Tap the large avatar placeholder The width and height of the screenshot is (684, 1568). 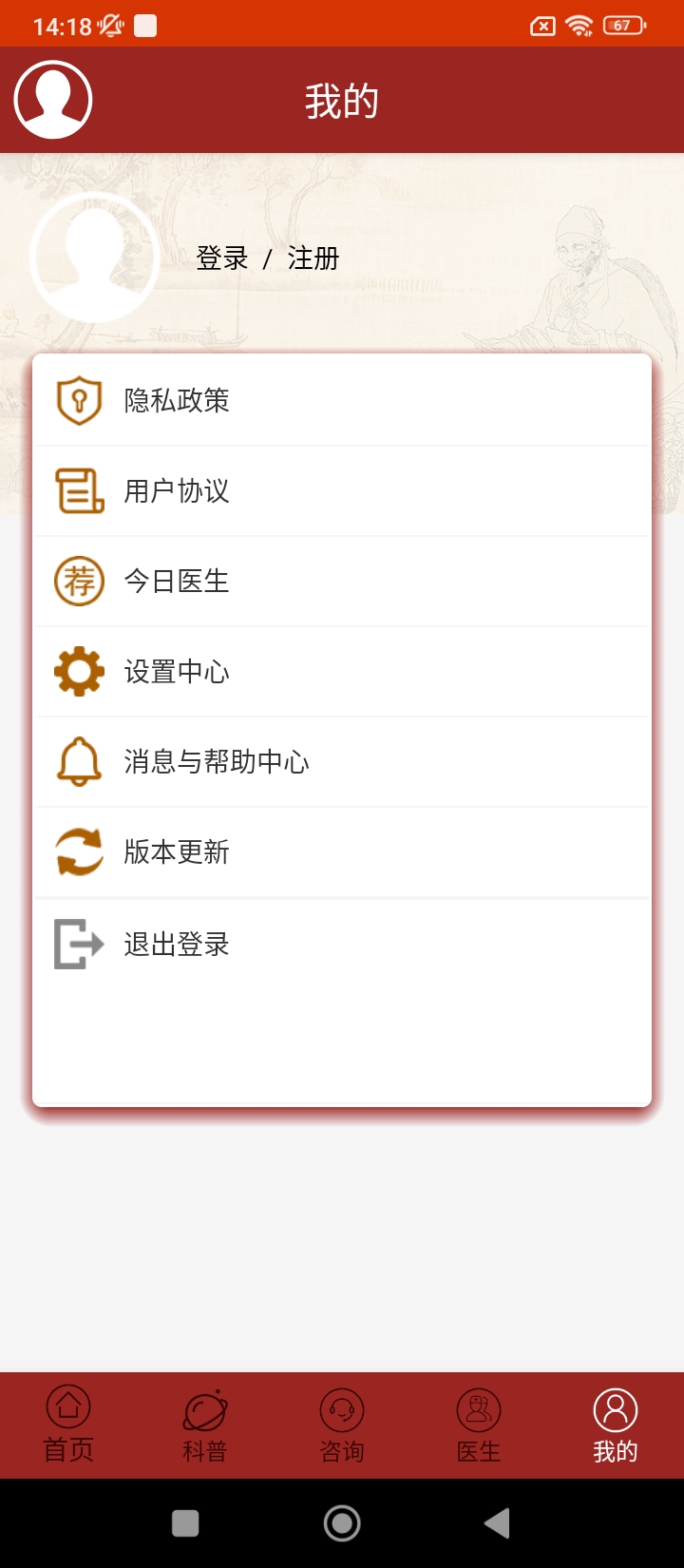click(x=95, y=258)
